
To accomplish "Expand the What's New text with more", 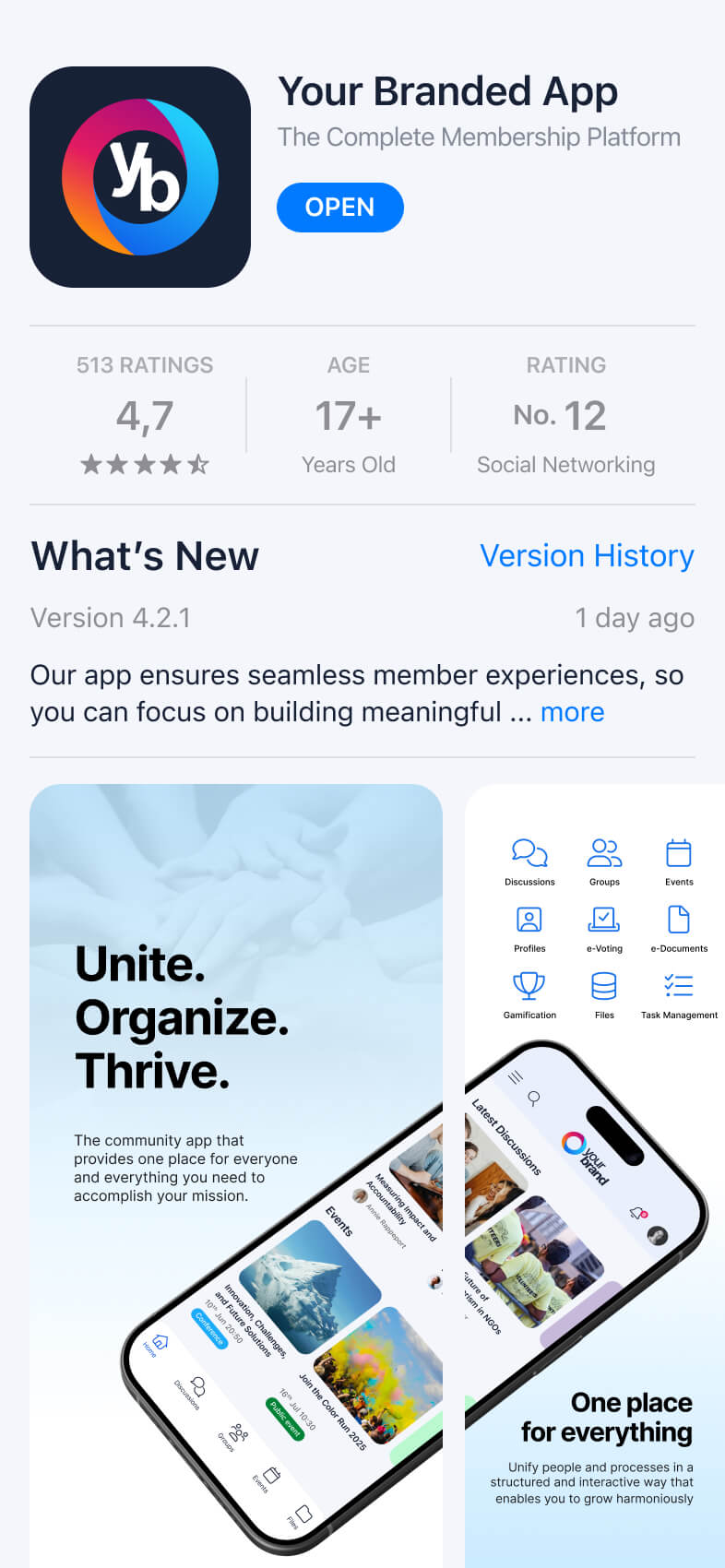I will 572,712.
